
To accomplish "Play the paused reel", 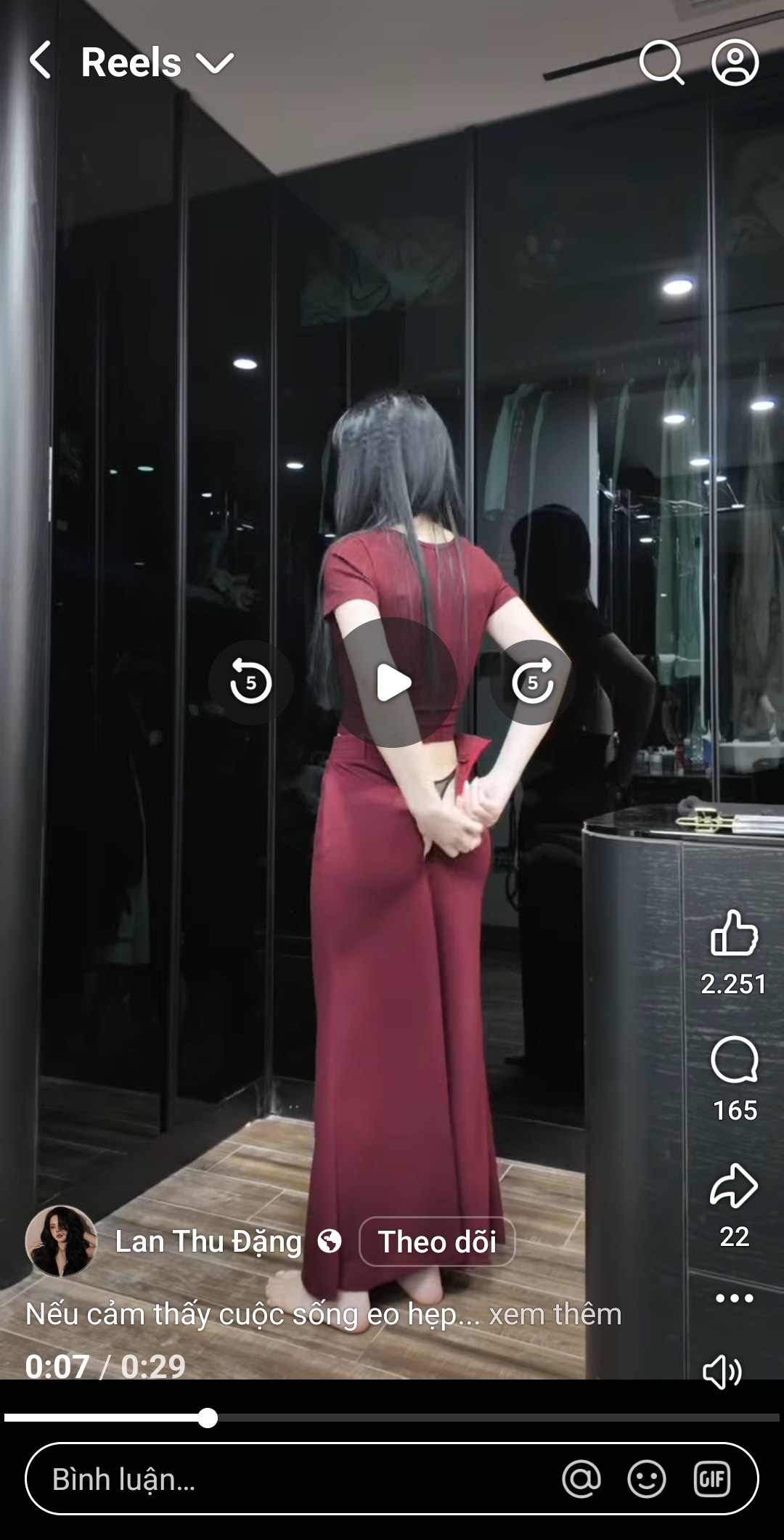I will coord(393,683).
